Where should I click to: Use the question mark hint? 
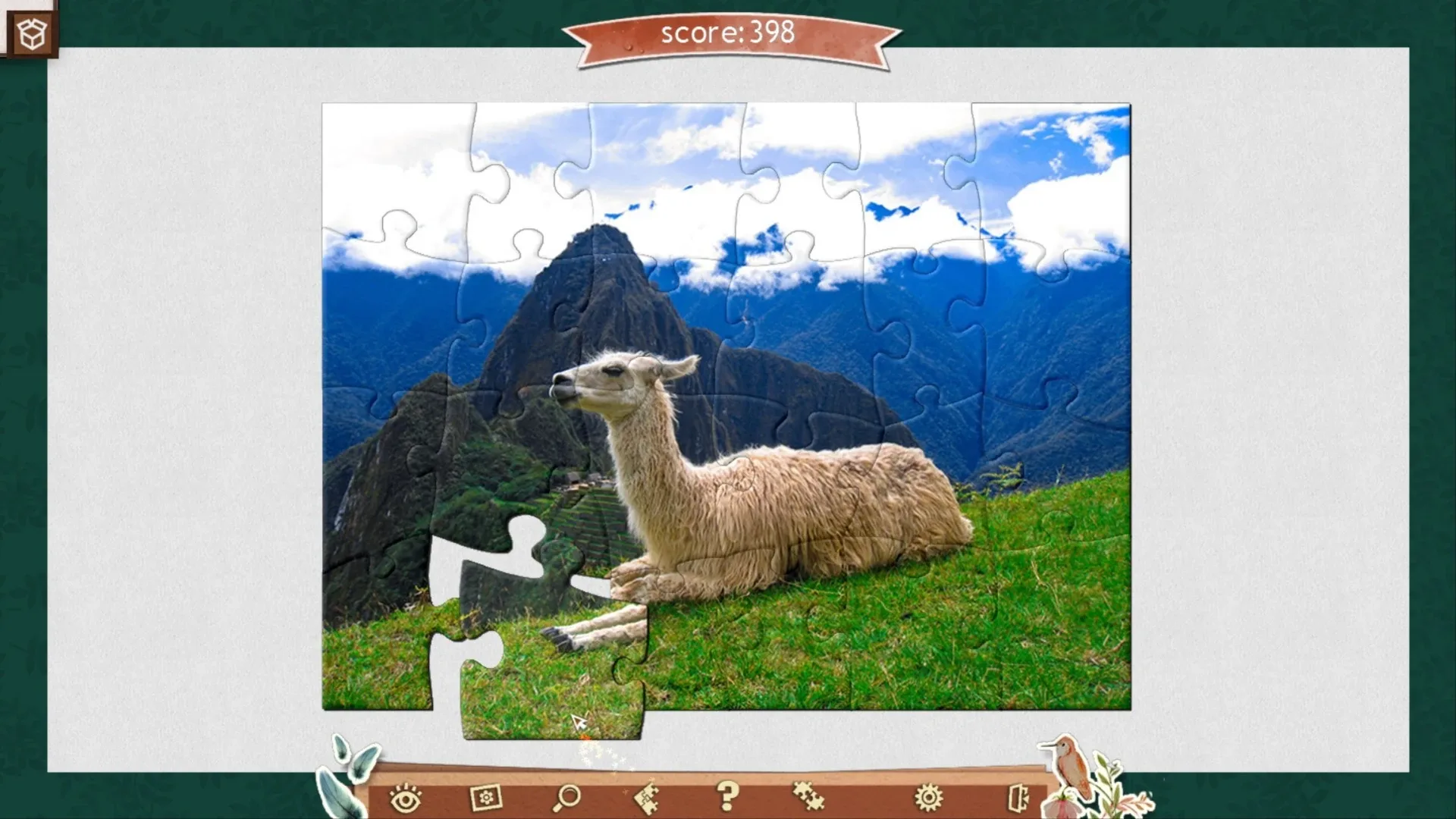pos(727,796)
